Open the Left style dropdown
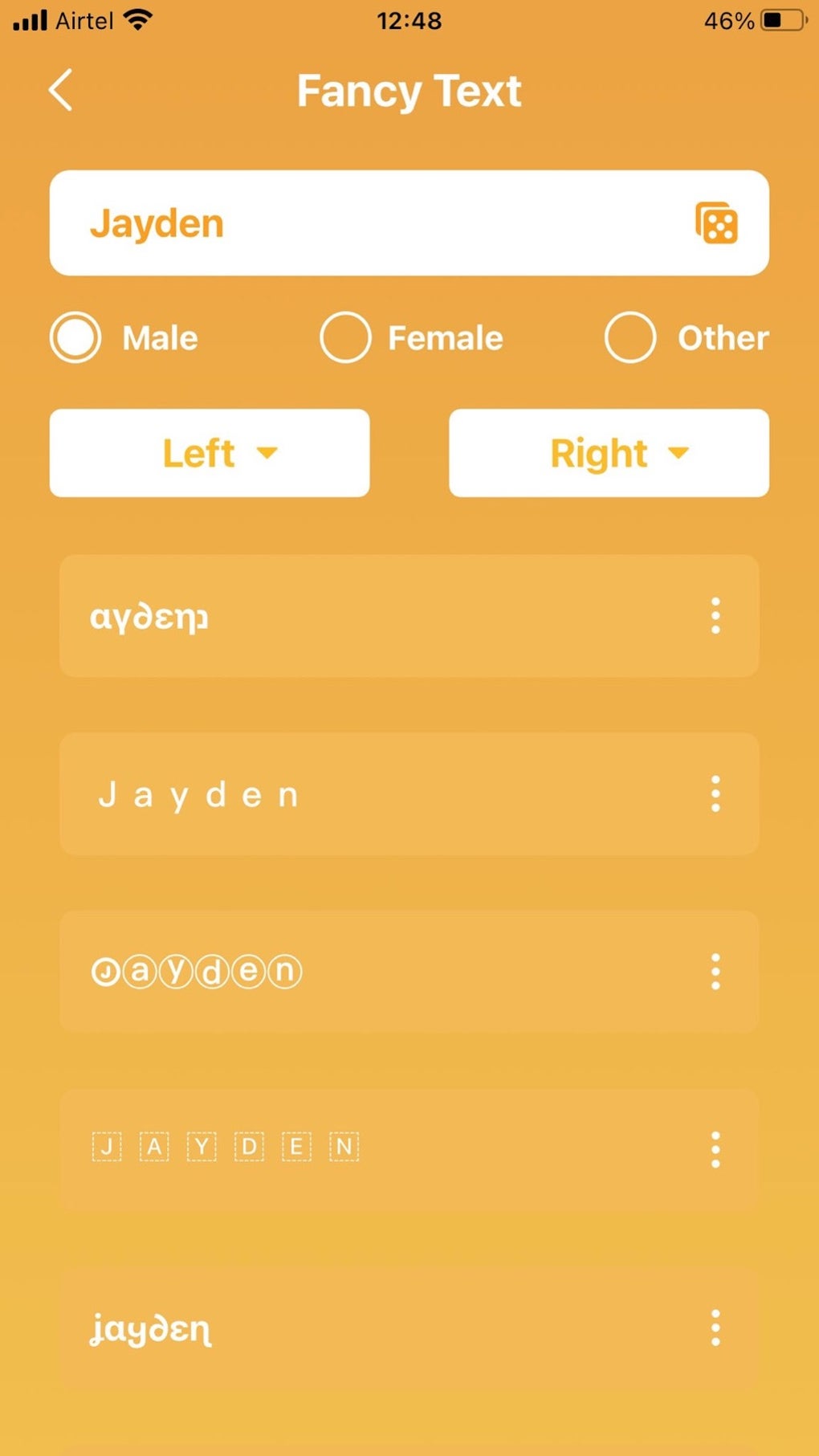 click(208, 453)
